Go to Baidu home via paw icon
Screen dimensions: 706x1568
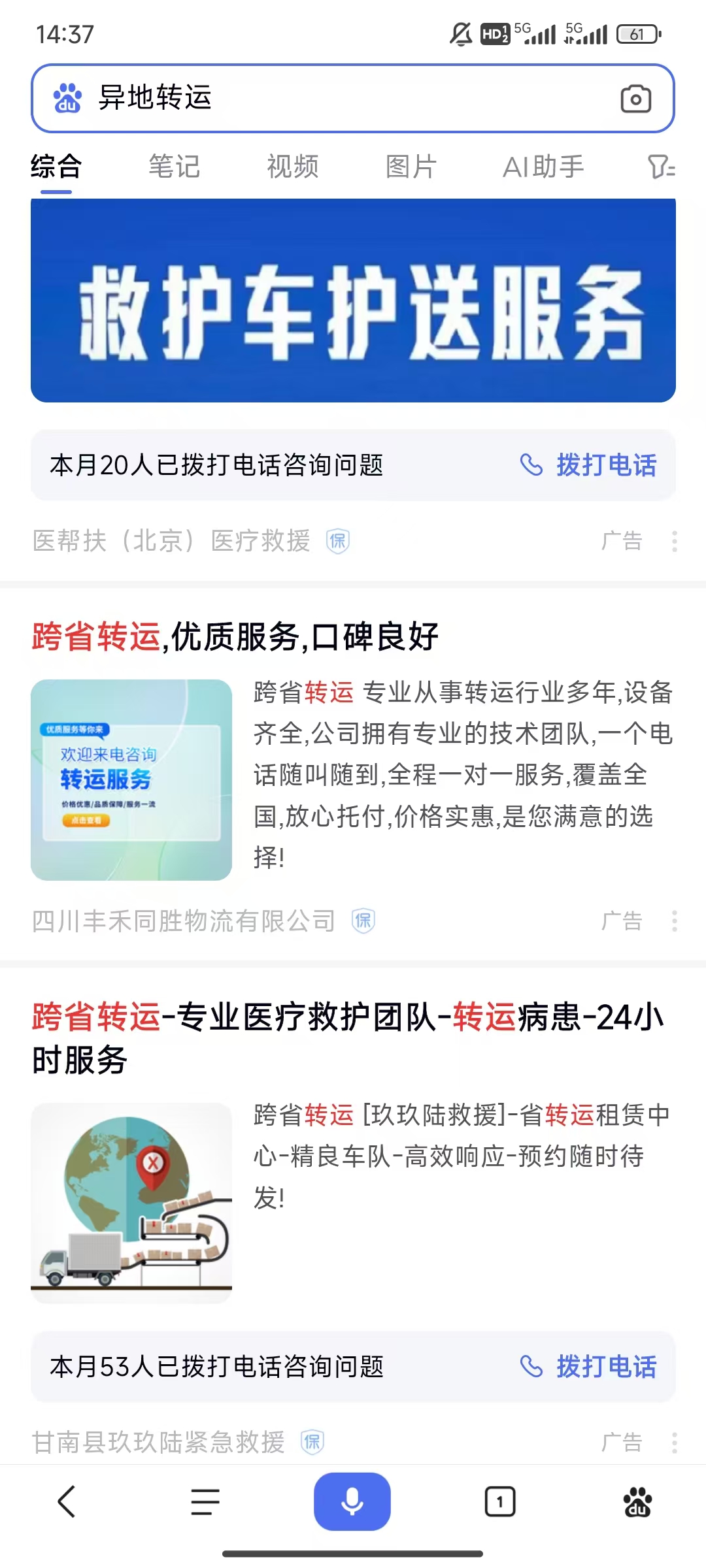(637, 1501)
